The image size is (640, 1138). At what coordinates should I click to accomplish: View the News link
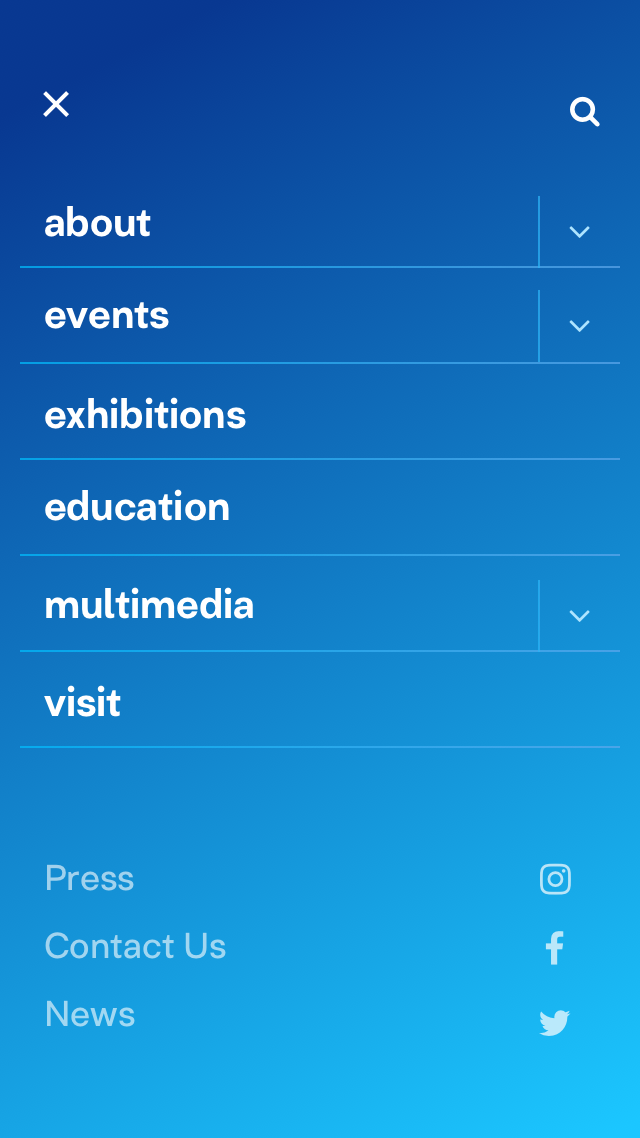[x=90, y=1015]
